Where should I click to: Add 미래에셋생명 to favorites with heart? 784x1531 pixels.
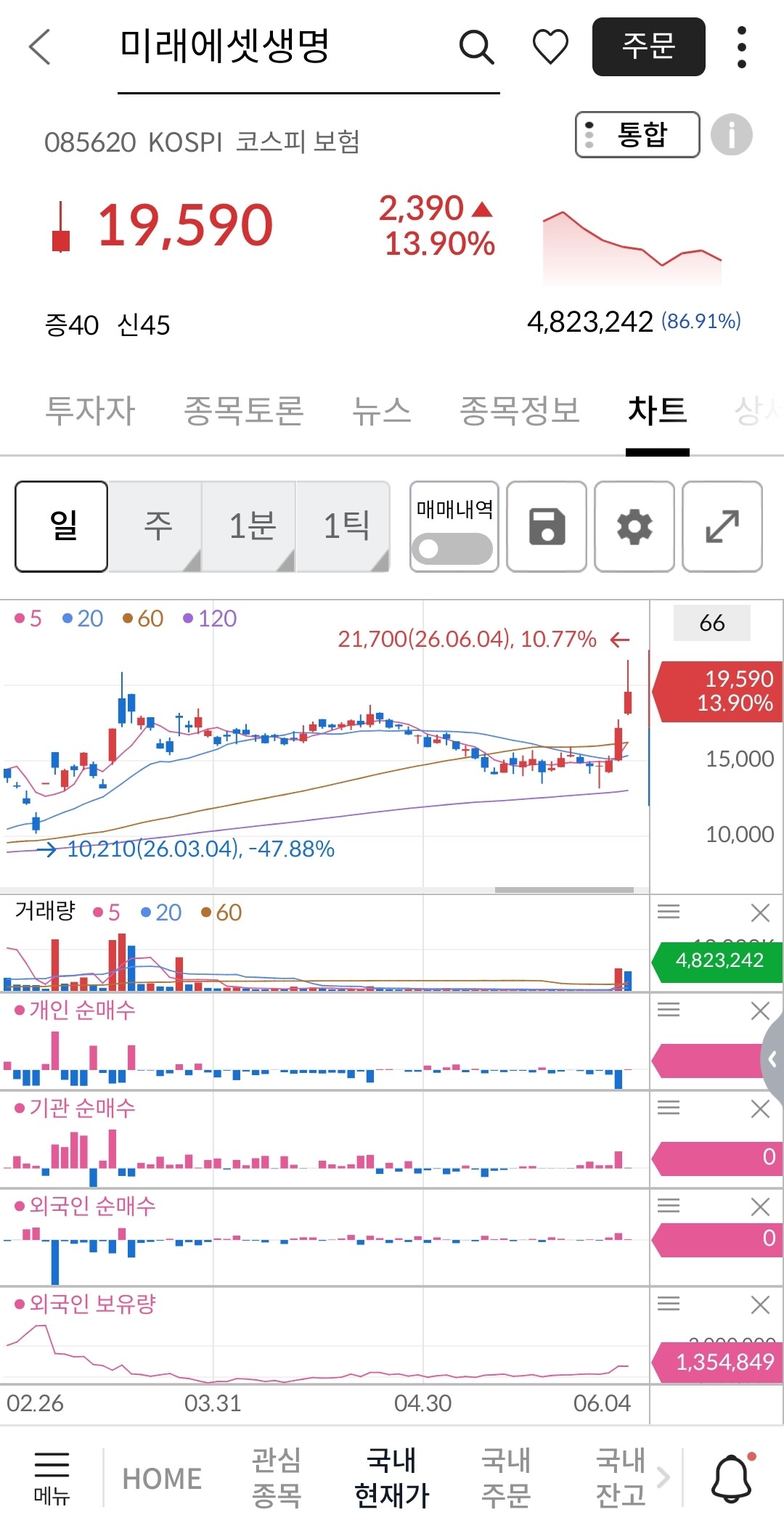551,47
